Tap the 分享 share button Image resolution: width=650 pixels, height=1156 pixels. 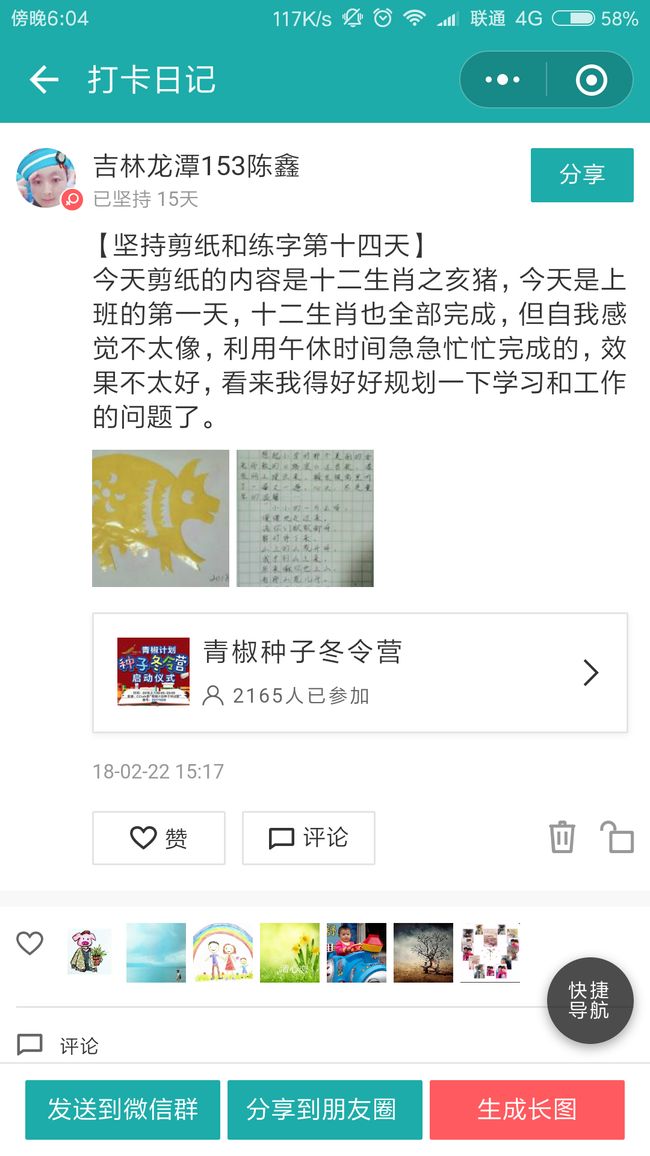[x=581, y=175]
